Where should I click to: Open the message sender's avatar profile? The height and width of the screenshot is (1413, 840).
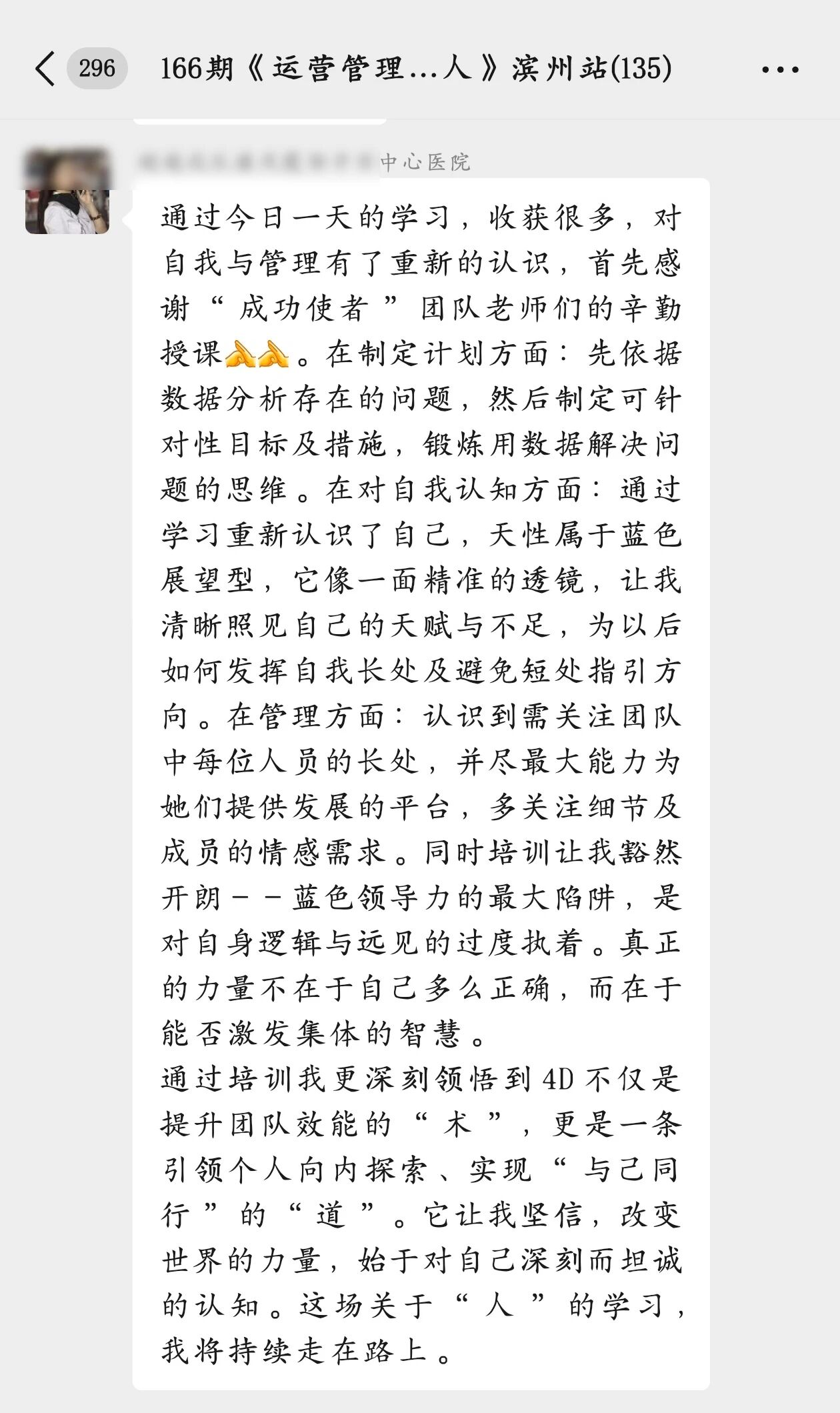[x=67, y=192]
